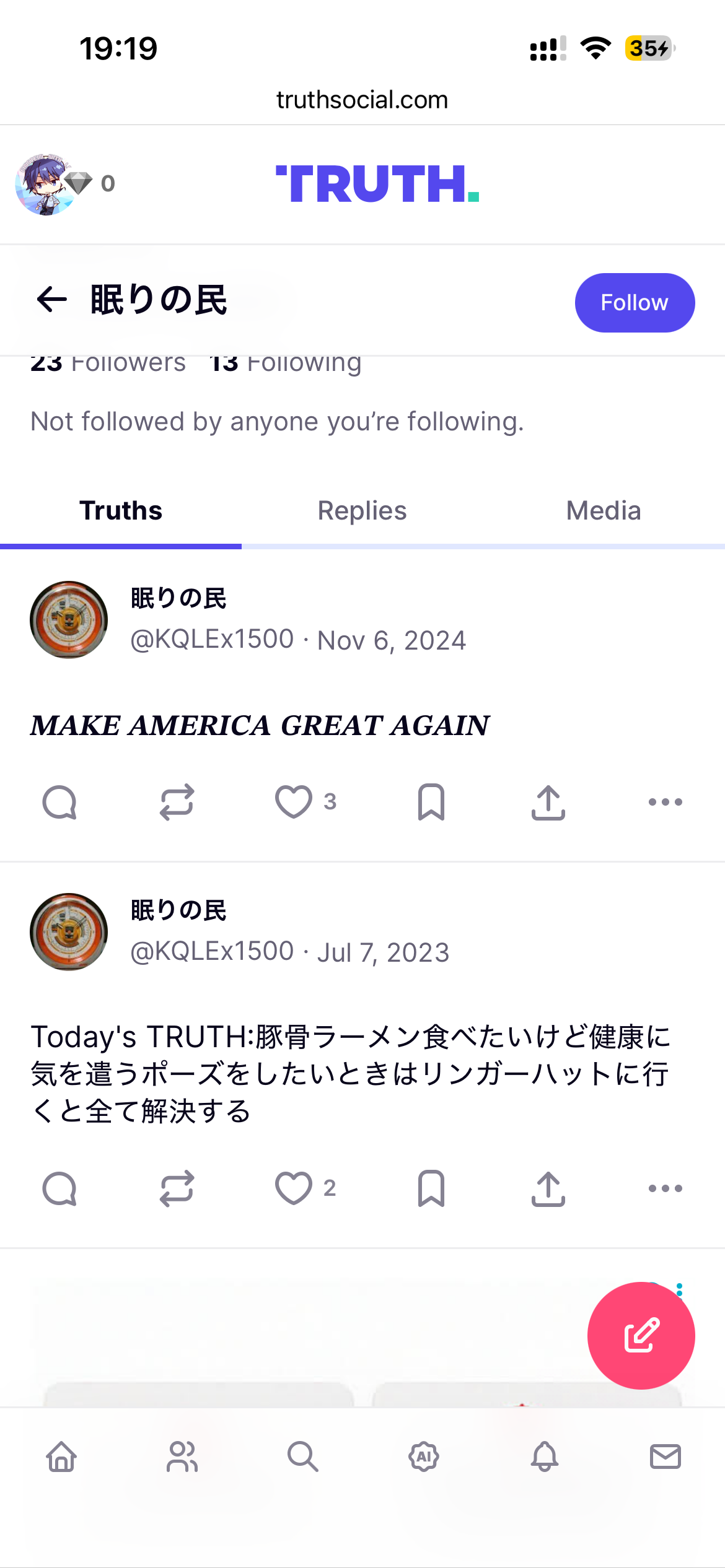This screenshot has width=725, height=1568.
Task: Go back using the arrow icon
Action: pos(52,300)
